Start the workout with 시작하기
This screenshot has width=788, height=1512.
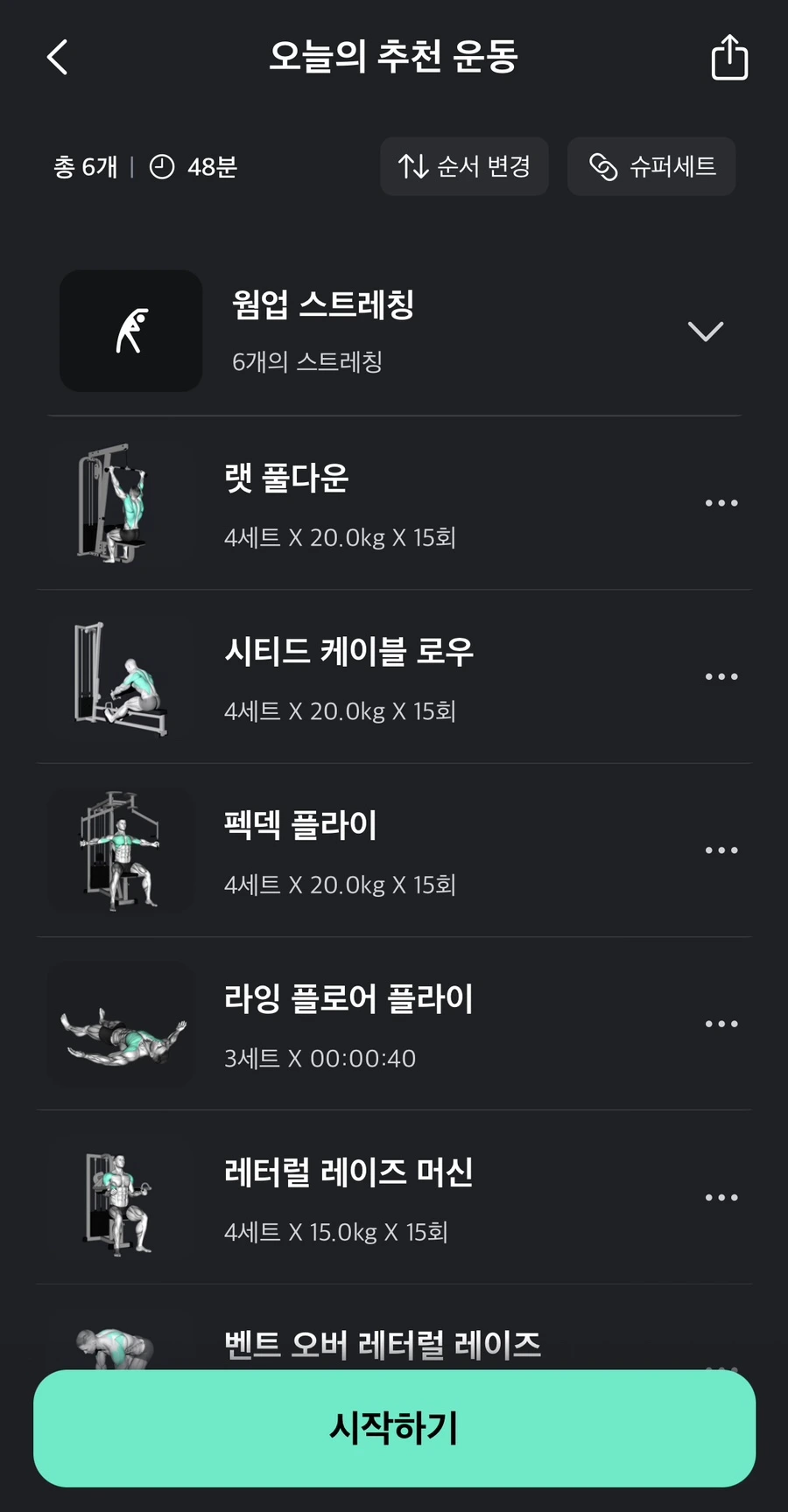pos(394,1428)
